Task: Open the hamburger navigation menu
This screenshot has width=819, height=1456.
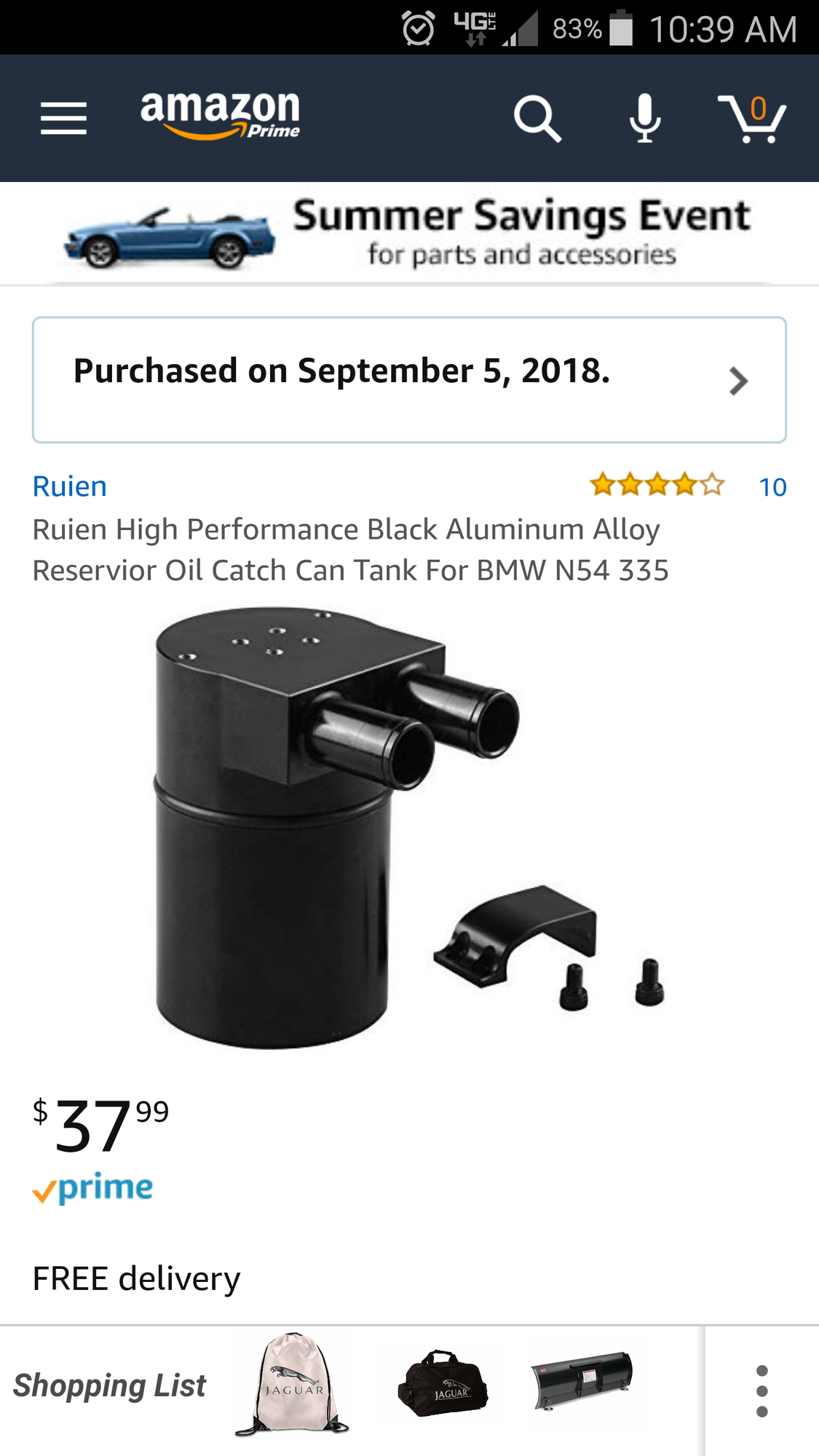Action: pyautogui.click(x=63, y=118)
